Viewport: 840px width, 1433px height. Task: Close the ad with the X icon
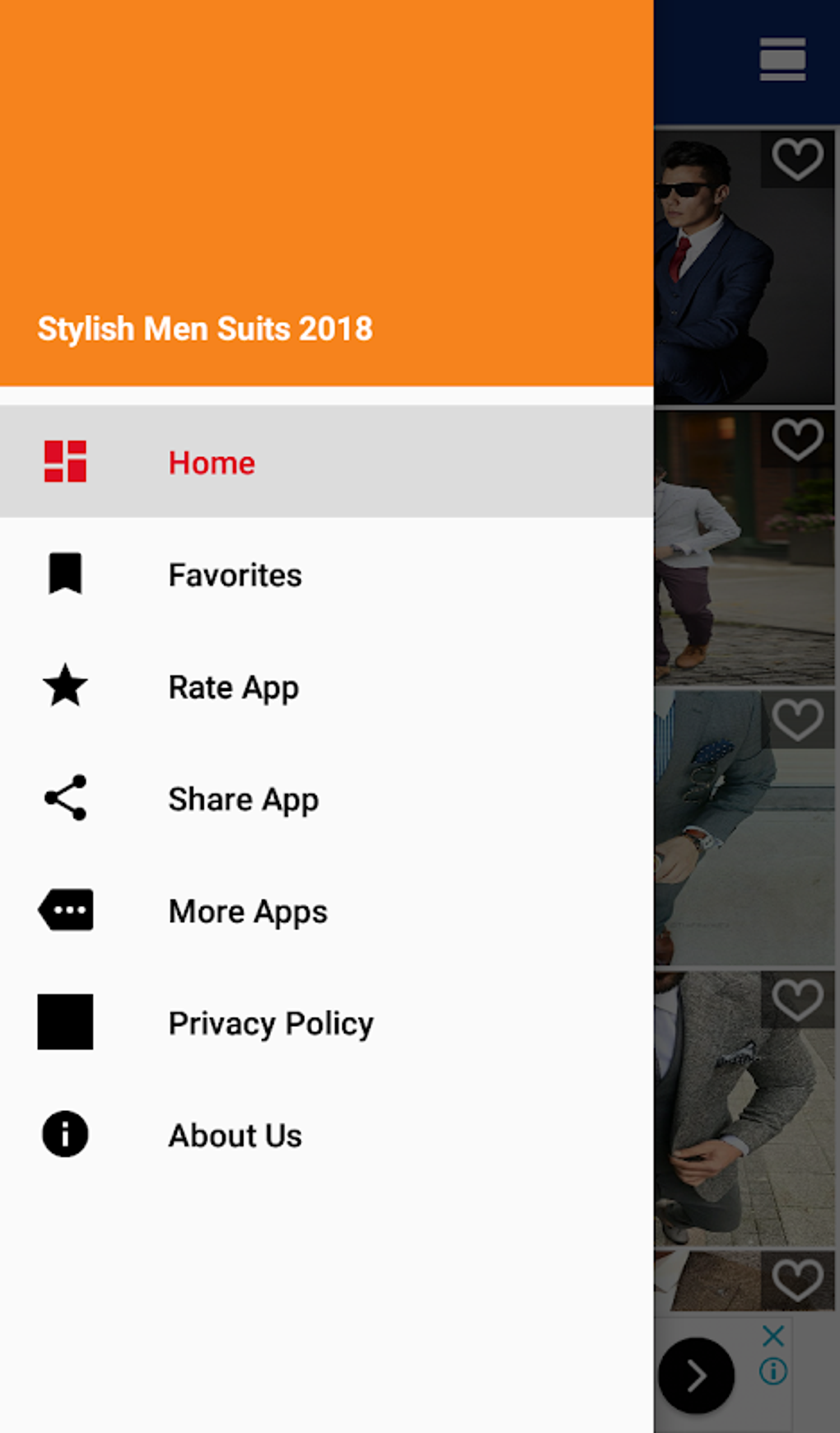coord(773,1336)
